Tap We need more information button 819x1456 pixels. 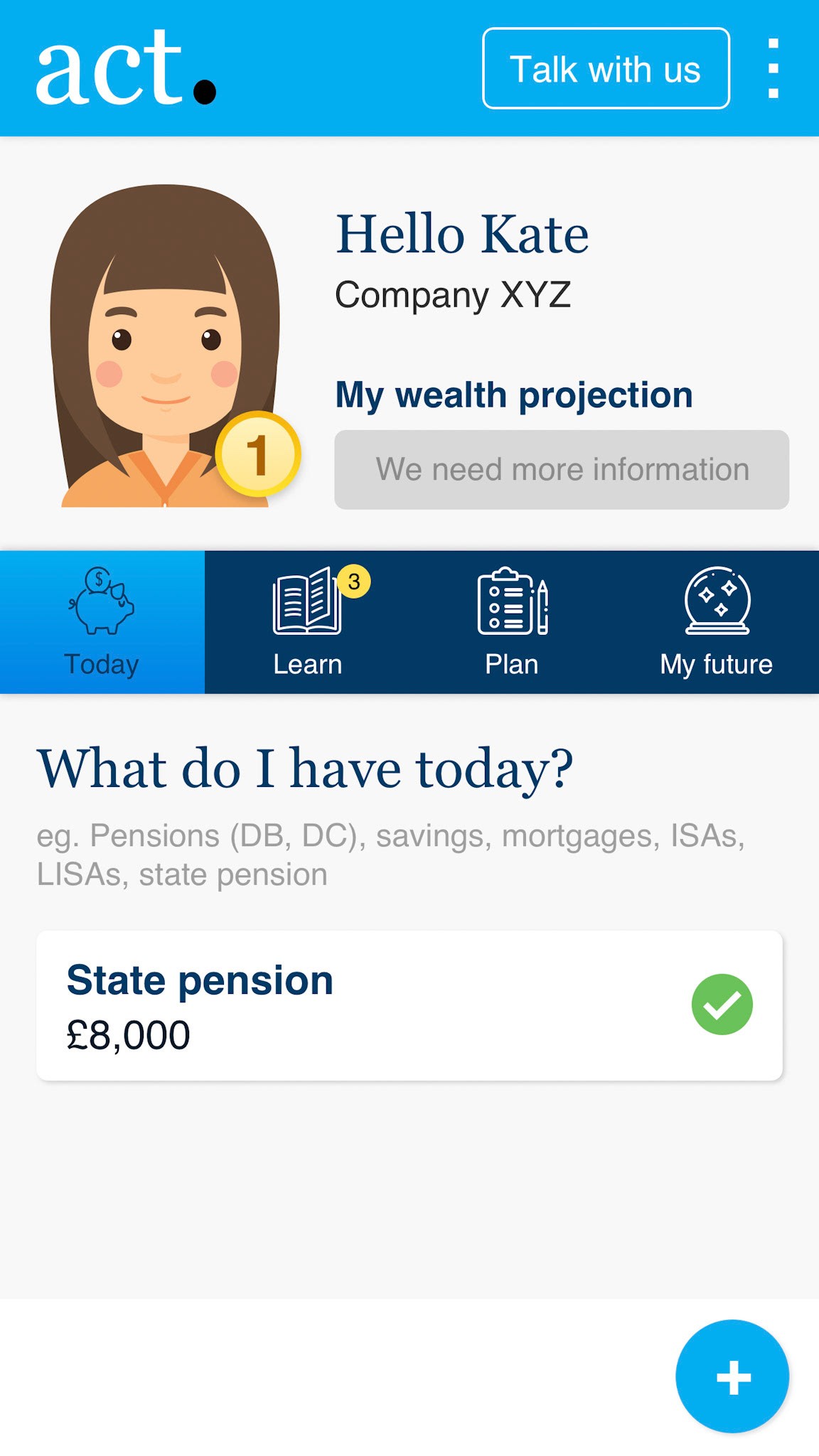coord(562,469)
